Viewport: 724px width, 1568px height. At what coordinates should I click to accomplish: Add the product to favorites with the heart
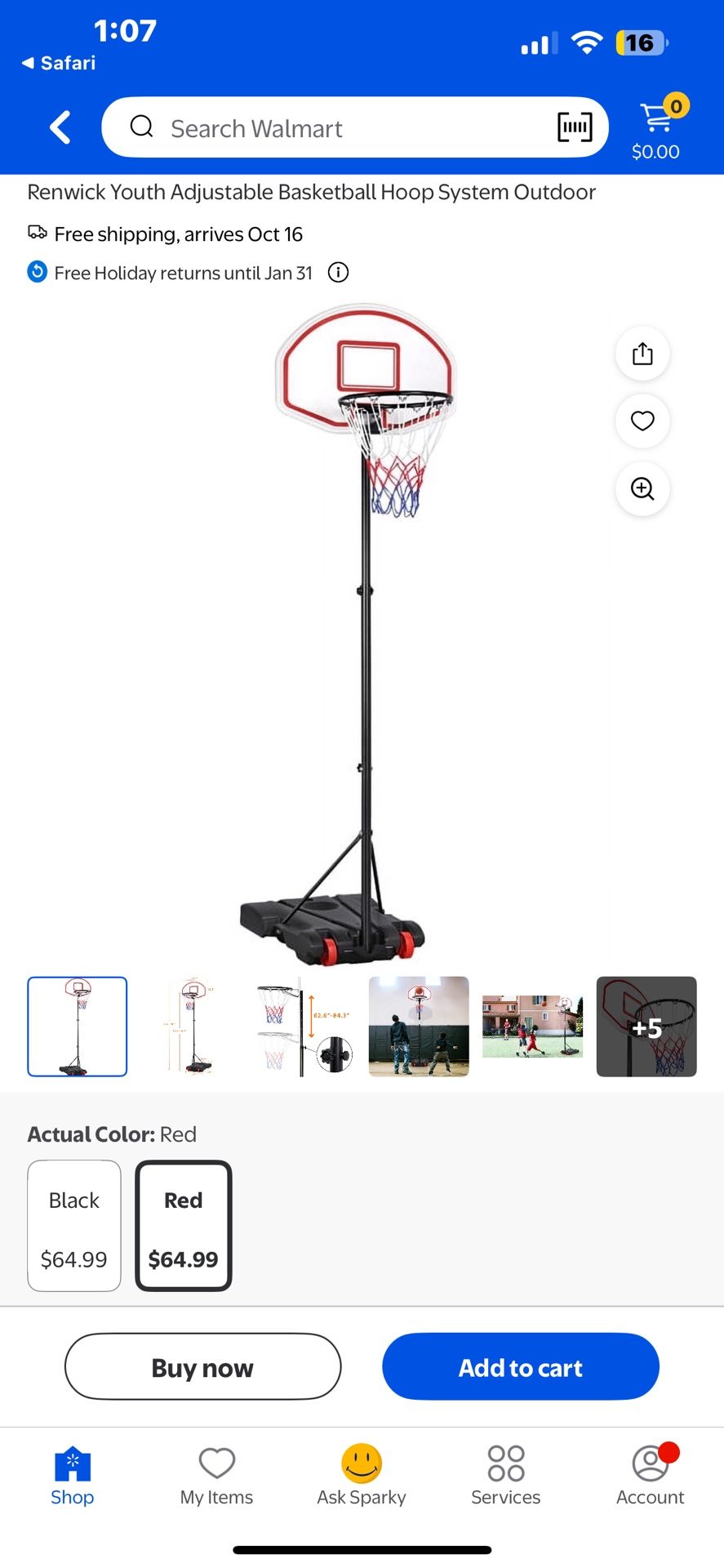642,421
